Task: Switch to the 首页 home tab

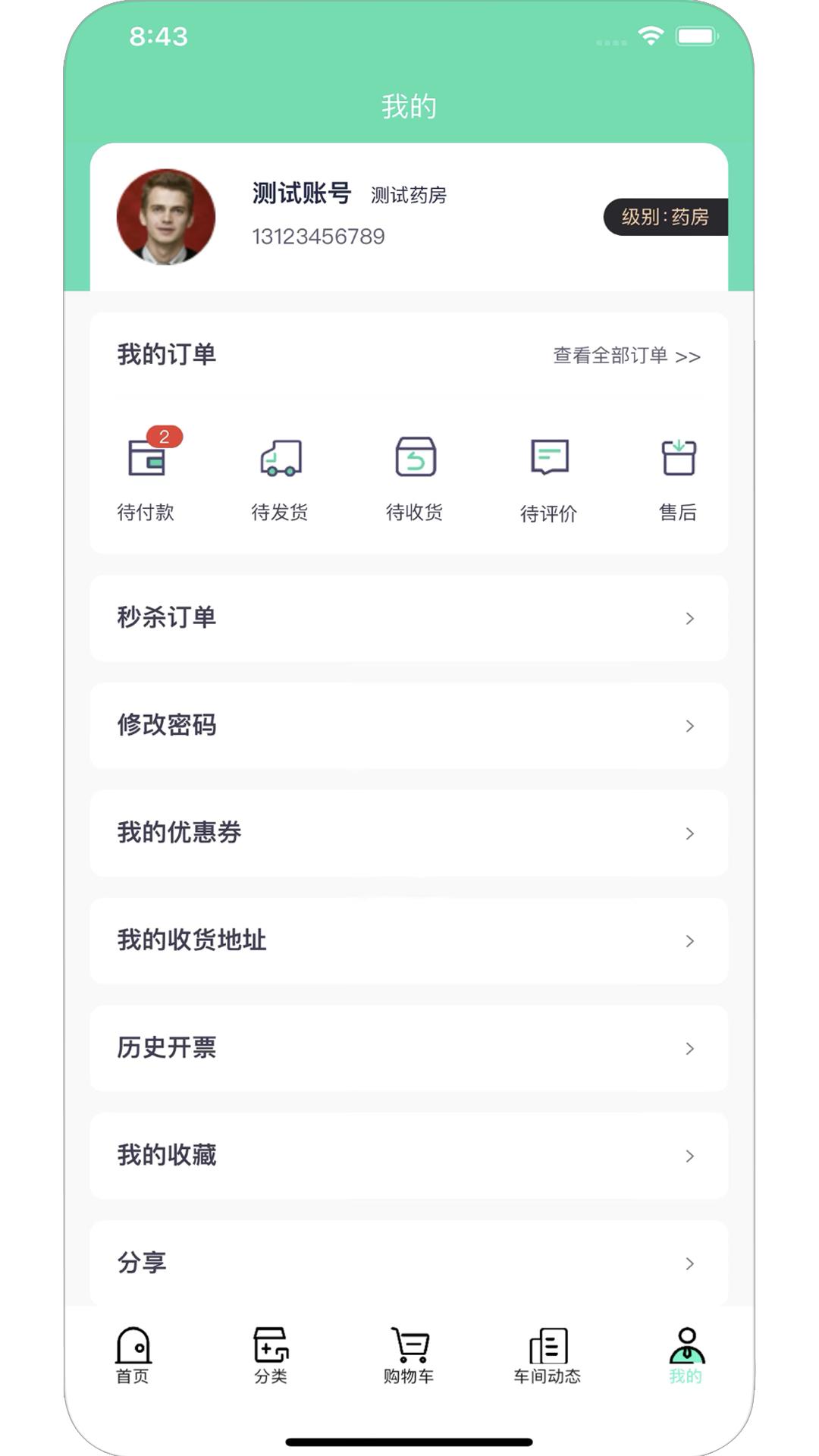Action: point(133,1356)
